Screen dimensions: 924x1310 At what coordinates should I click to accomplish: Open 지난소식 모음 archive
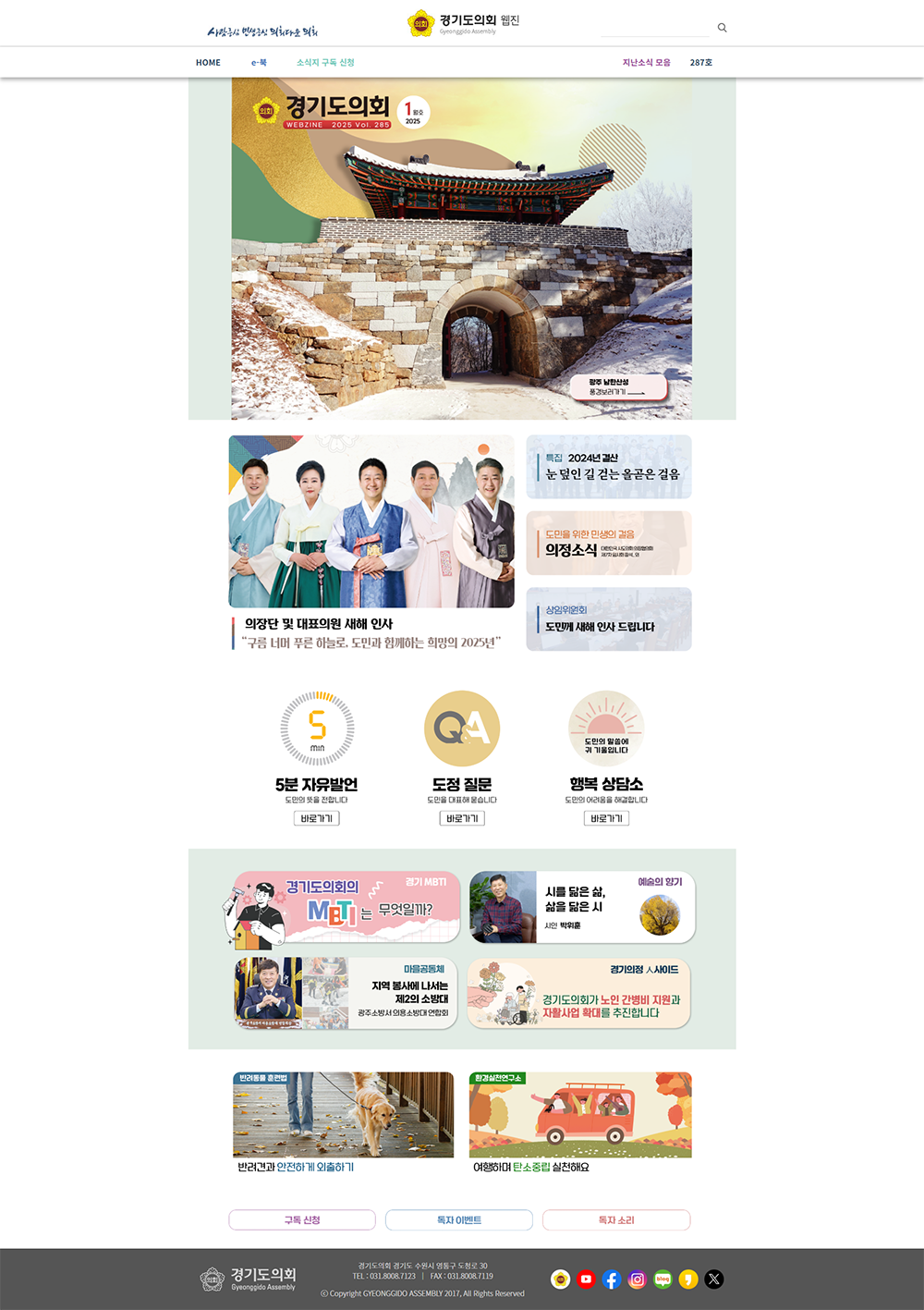click(x=646, y=63)
